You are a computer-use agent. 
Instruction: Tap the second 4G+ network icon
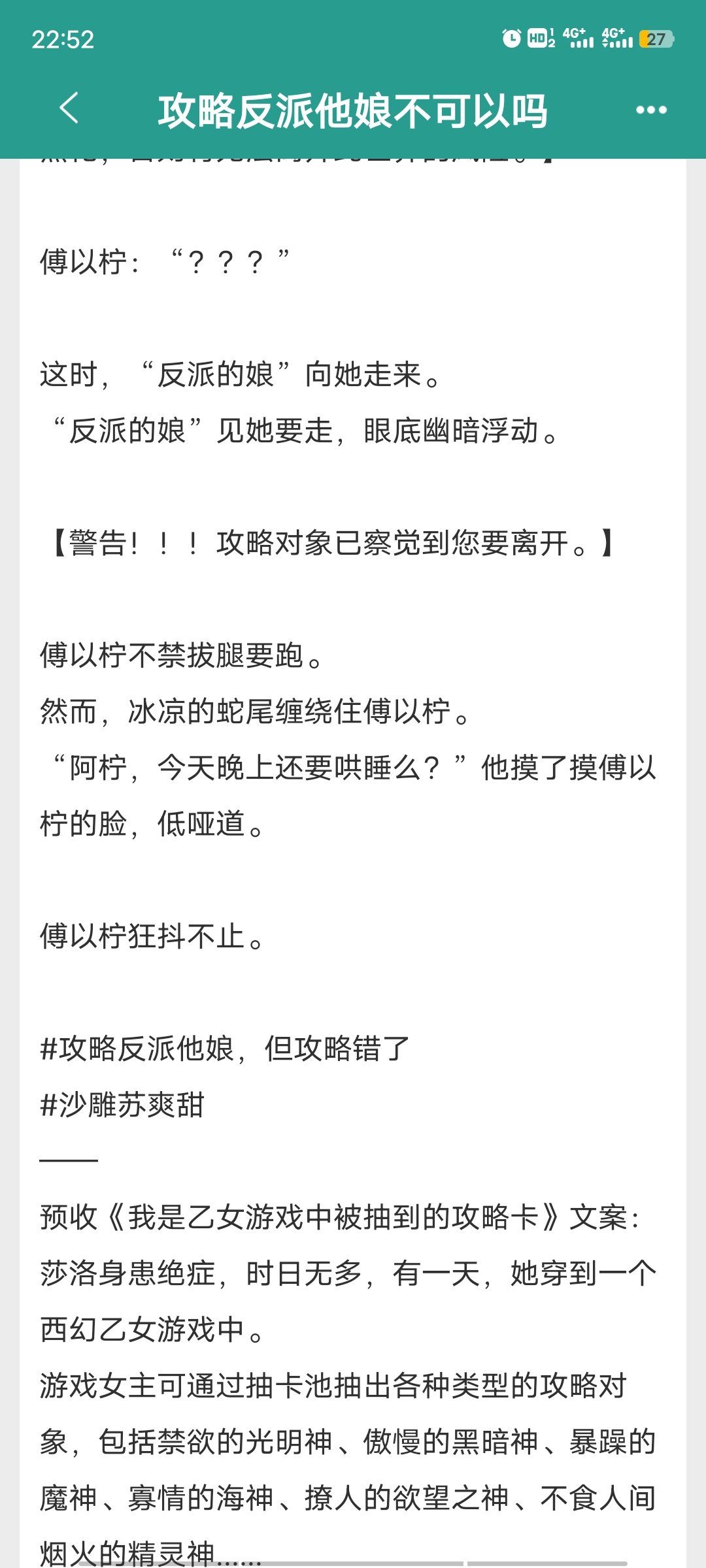(x=618, y=37)
